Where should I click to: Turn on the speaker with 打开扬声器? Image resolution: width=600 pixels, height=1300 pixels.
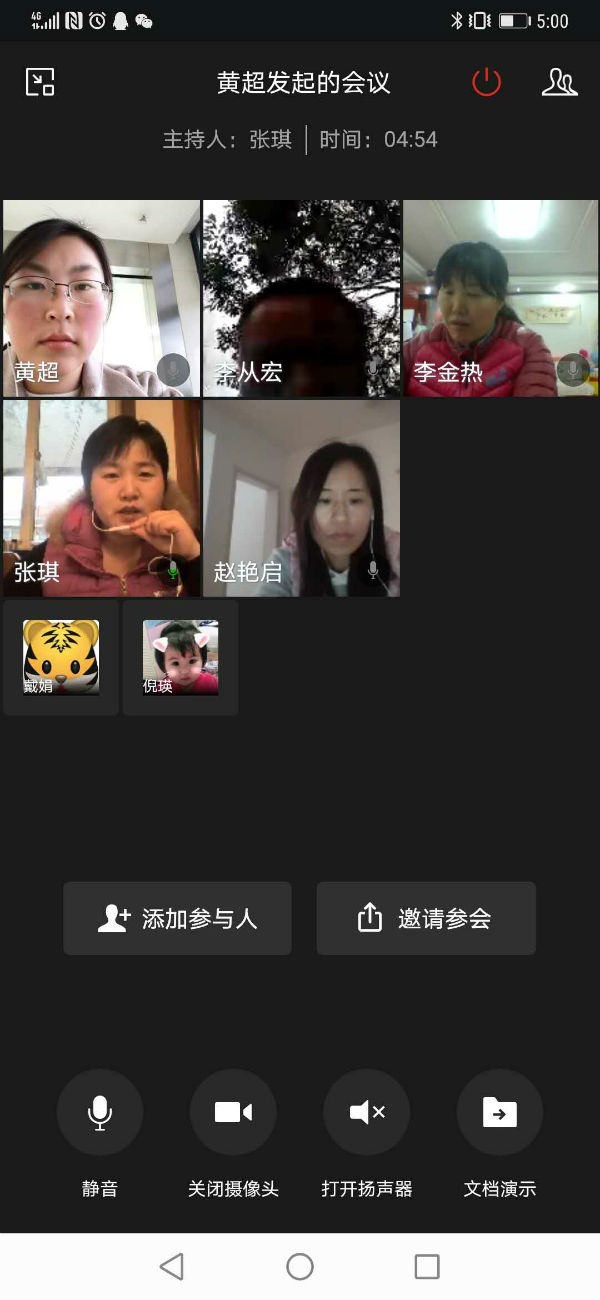[366, 1112]
